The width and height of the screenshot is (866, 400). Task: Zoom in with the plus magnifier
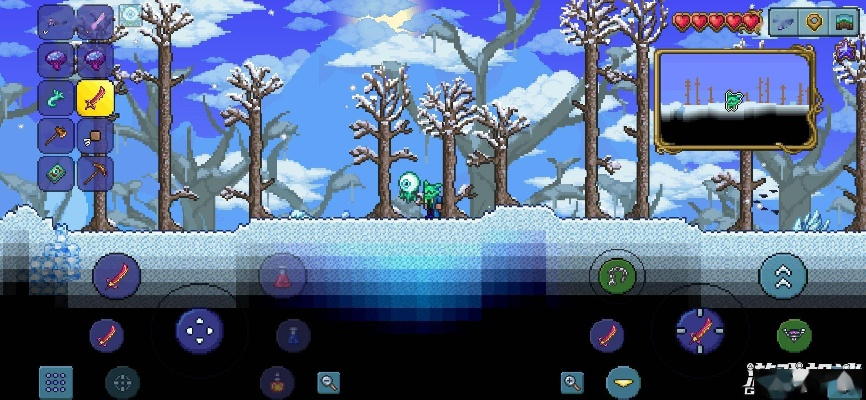[x=572, y=381]
